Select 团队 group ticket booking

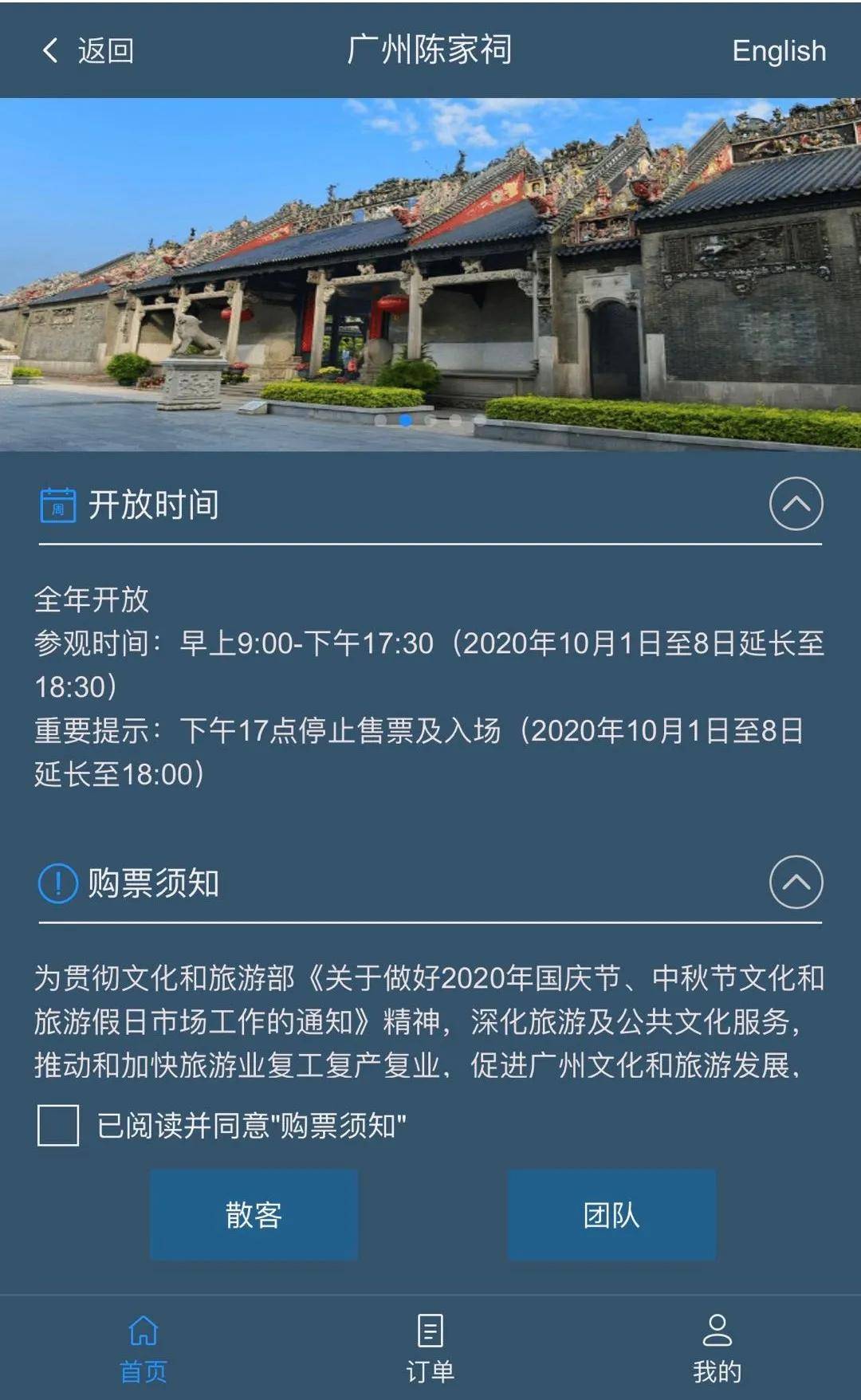611,1215
